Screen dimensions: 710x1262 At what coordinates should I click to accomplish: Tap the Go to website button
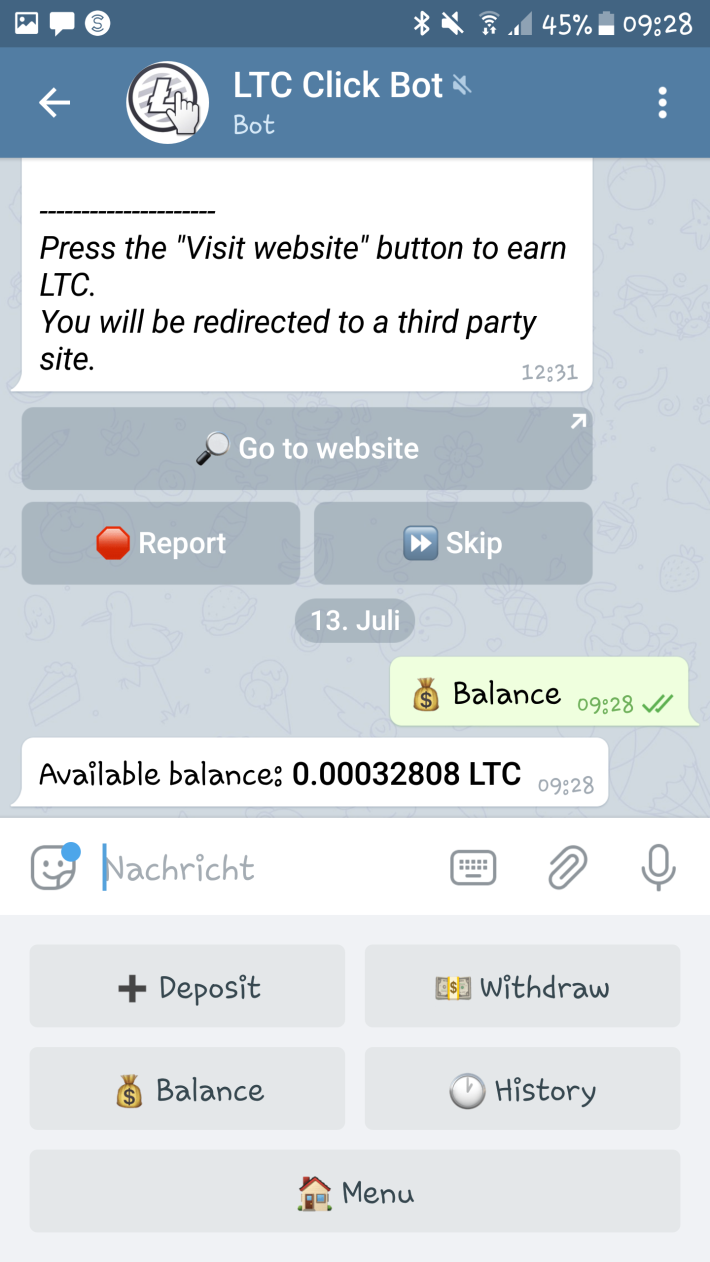pyautogui.click(x=307, y=448)
